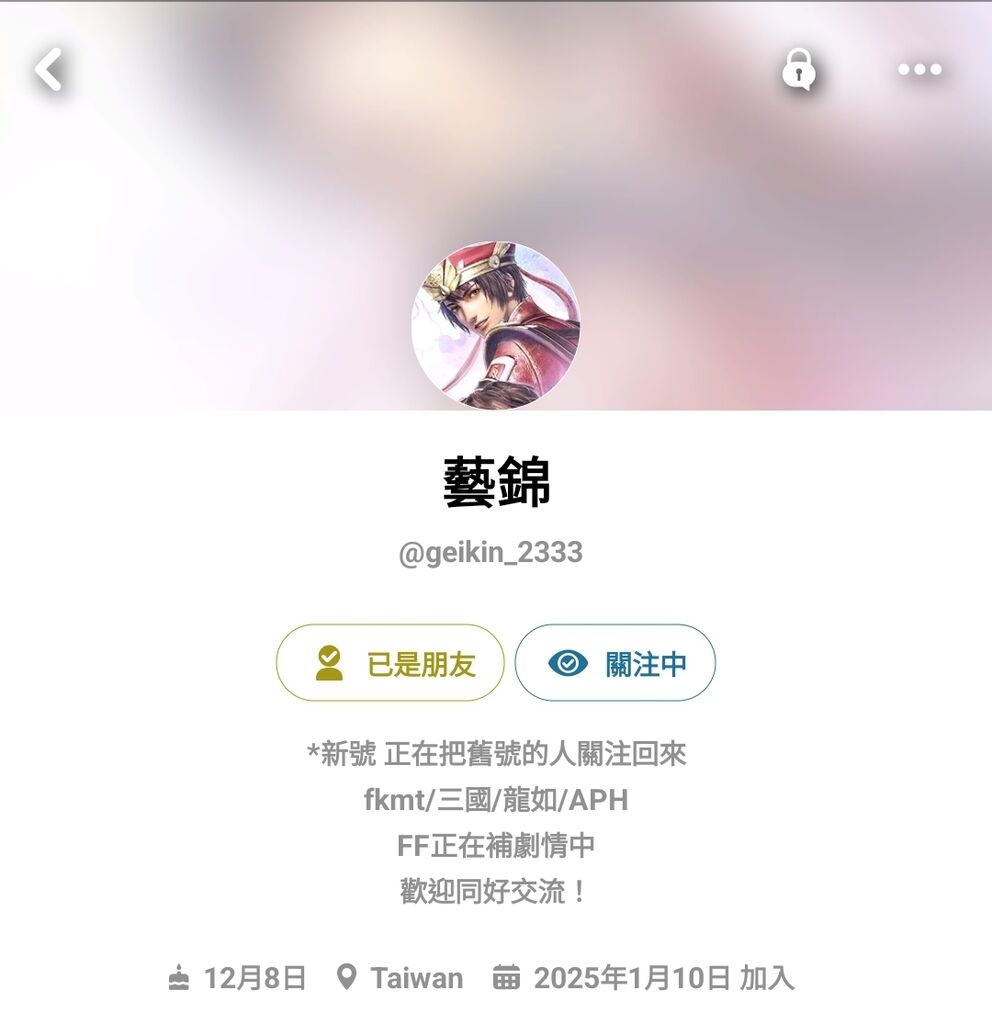This screenshot has height=1024, width=992.
Task: Tap the 已是朋友 friend button
Action: tap(390, 663)
